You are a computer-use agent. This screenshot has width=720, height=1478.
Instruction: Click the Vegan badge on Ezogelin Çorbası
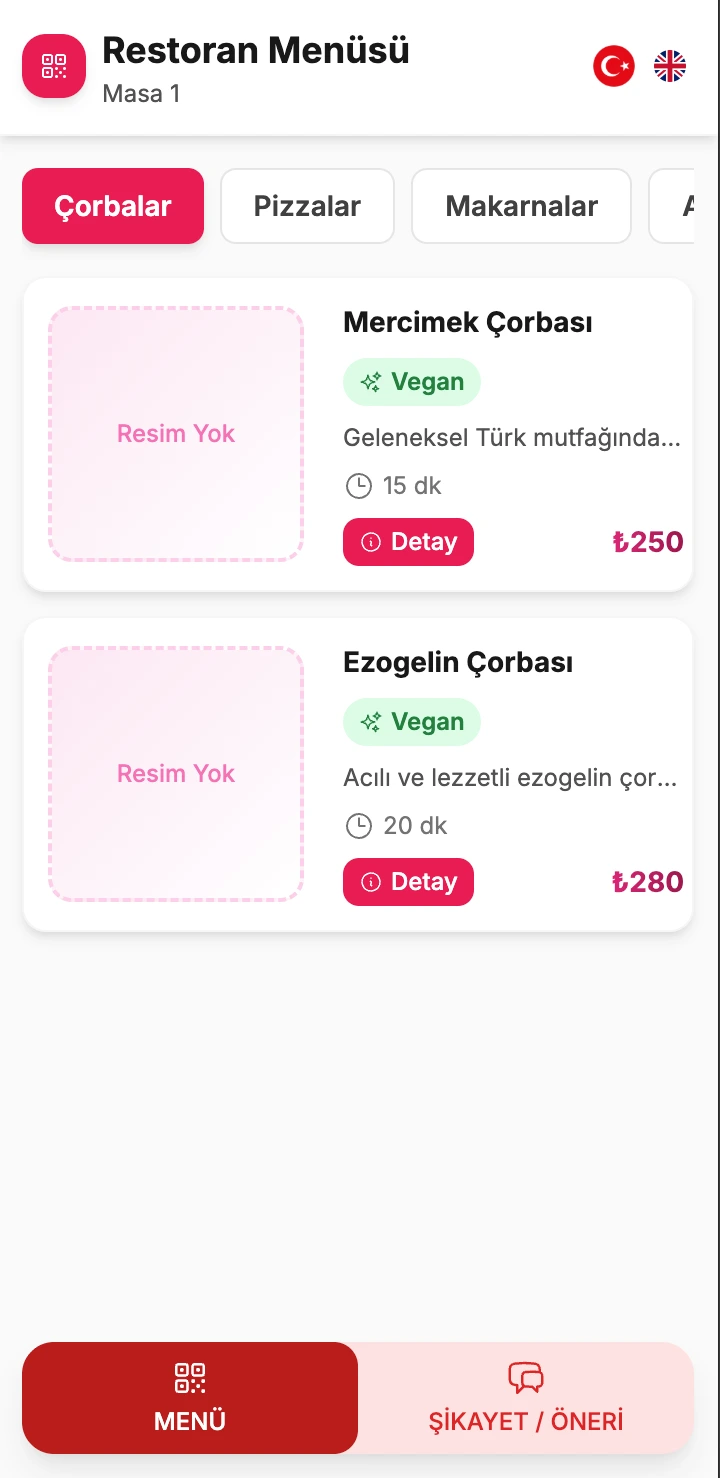(x=411, y=721)
